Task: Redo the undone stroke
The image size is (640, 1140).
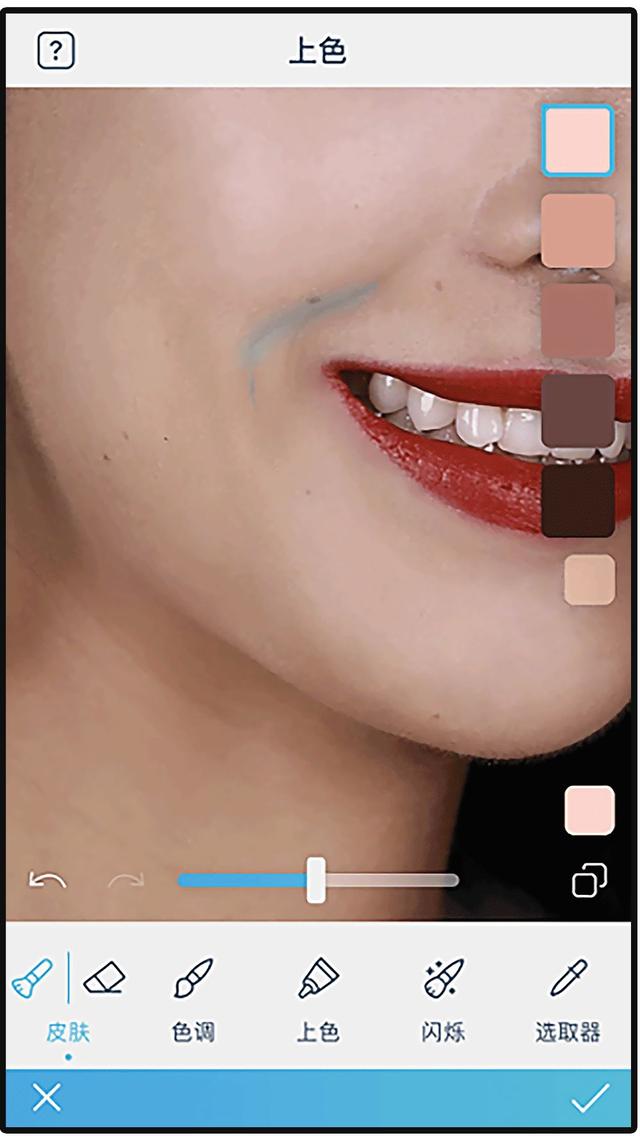Action: point(127,881)
